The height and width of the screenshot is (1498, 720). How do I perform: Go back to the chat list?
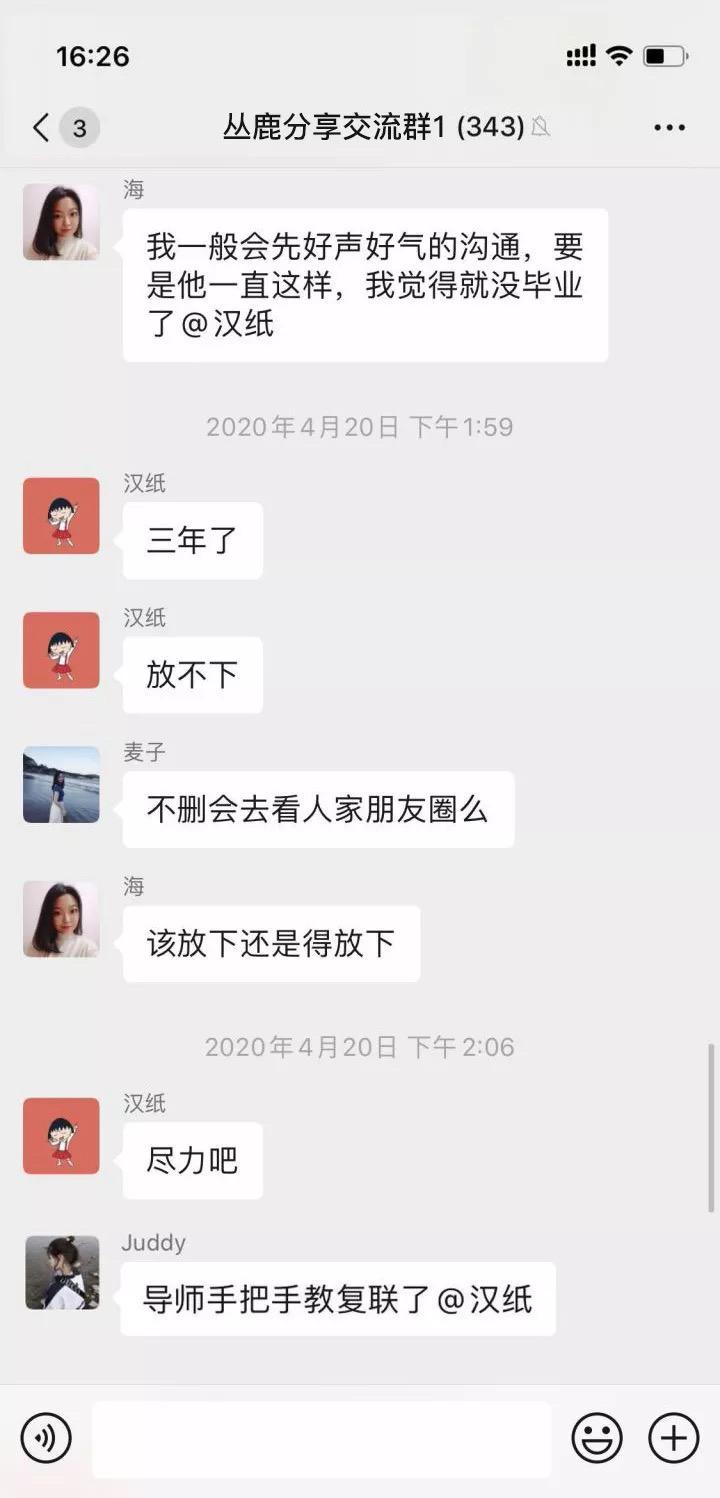coord(42,128)
